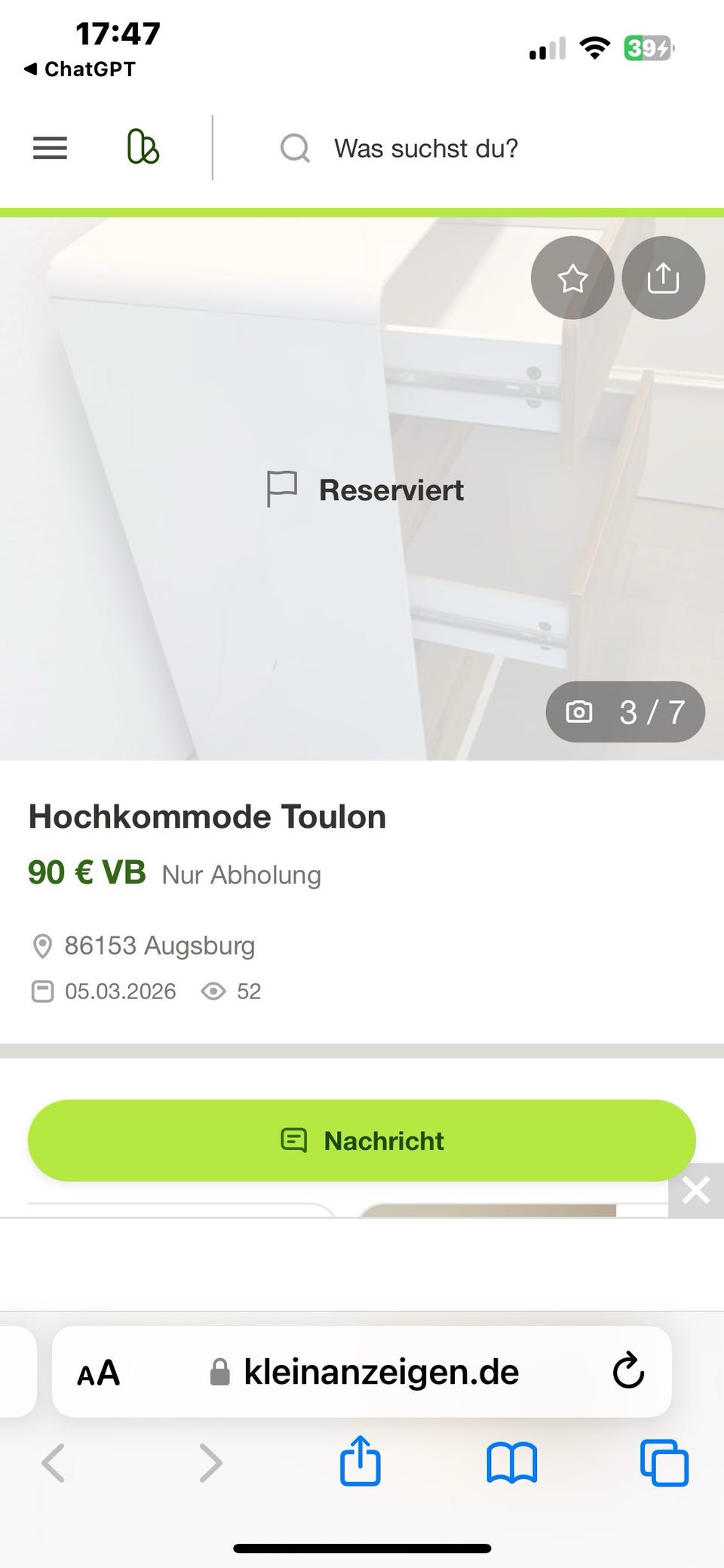Navigate back with the left arrow
The image size is (724, 1568).
coord(54,1461)
